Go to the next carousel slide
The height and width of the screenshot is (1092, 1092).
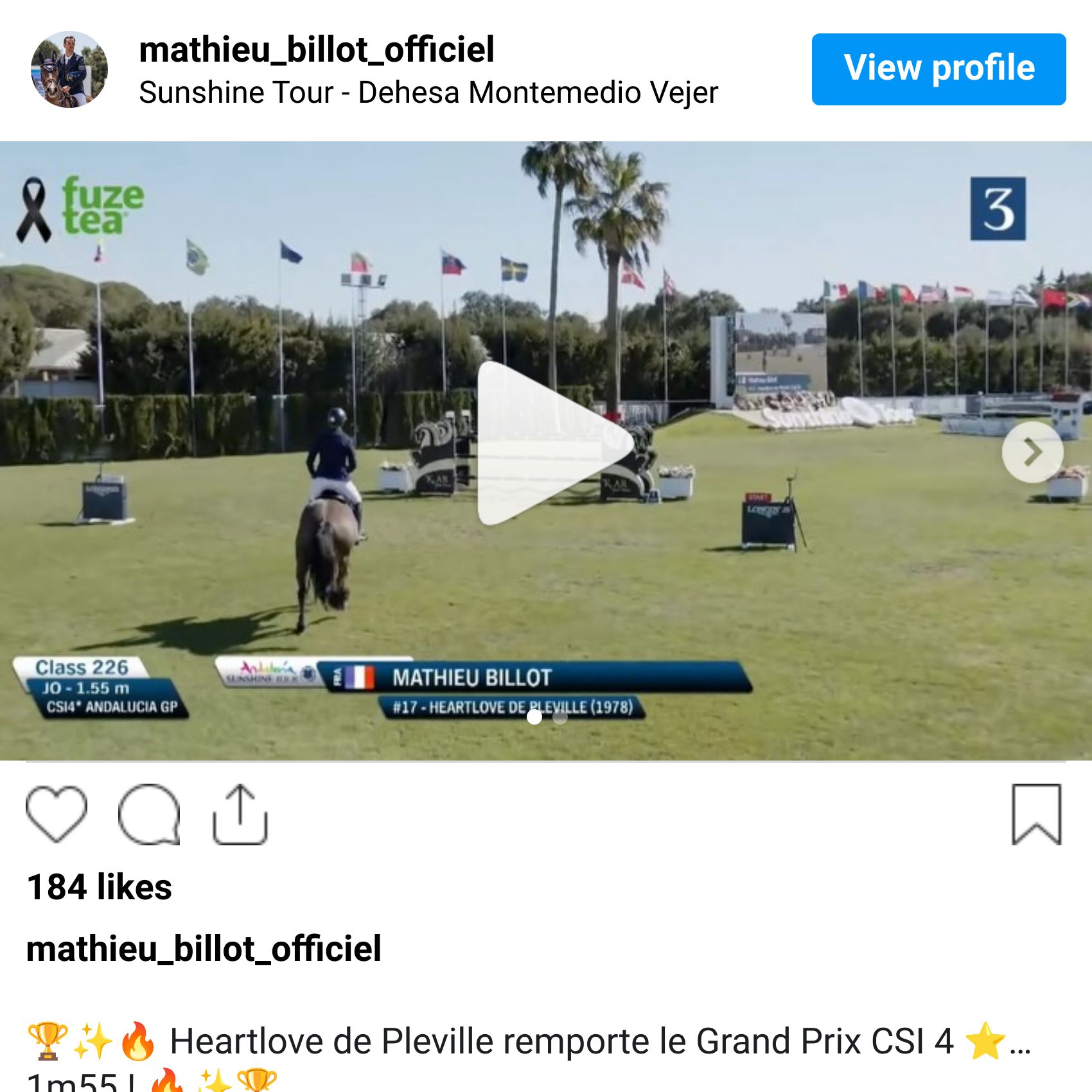1032,452
